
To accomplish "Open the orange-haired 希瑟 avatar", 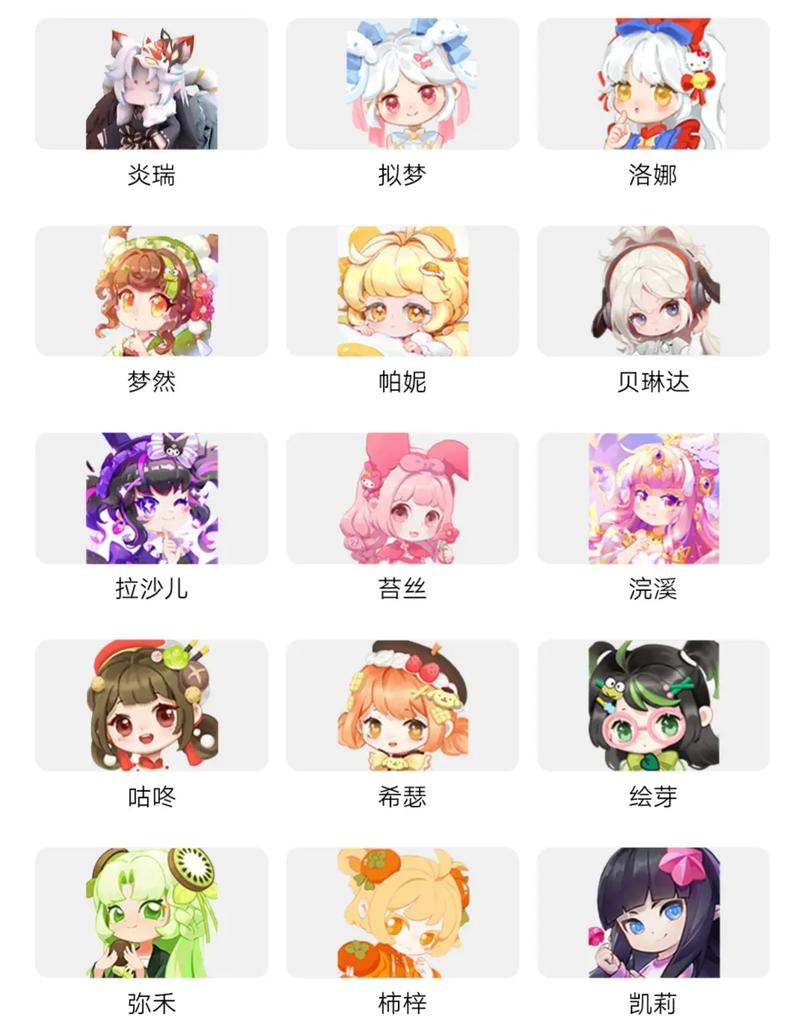I will click(400, 710).
